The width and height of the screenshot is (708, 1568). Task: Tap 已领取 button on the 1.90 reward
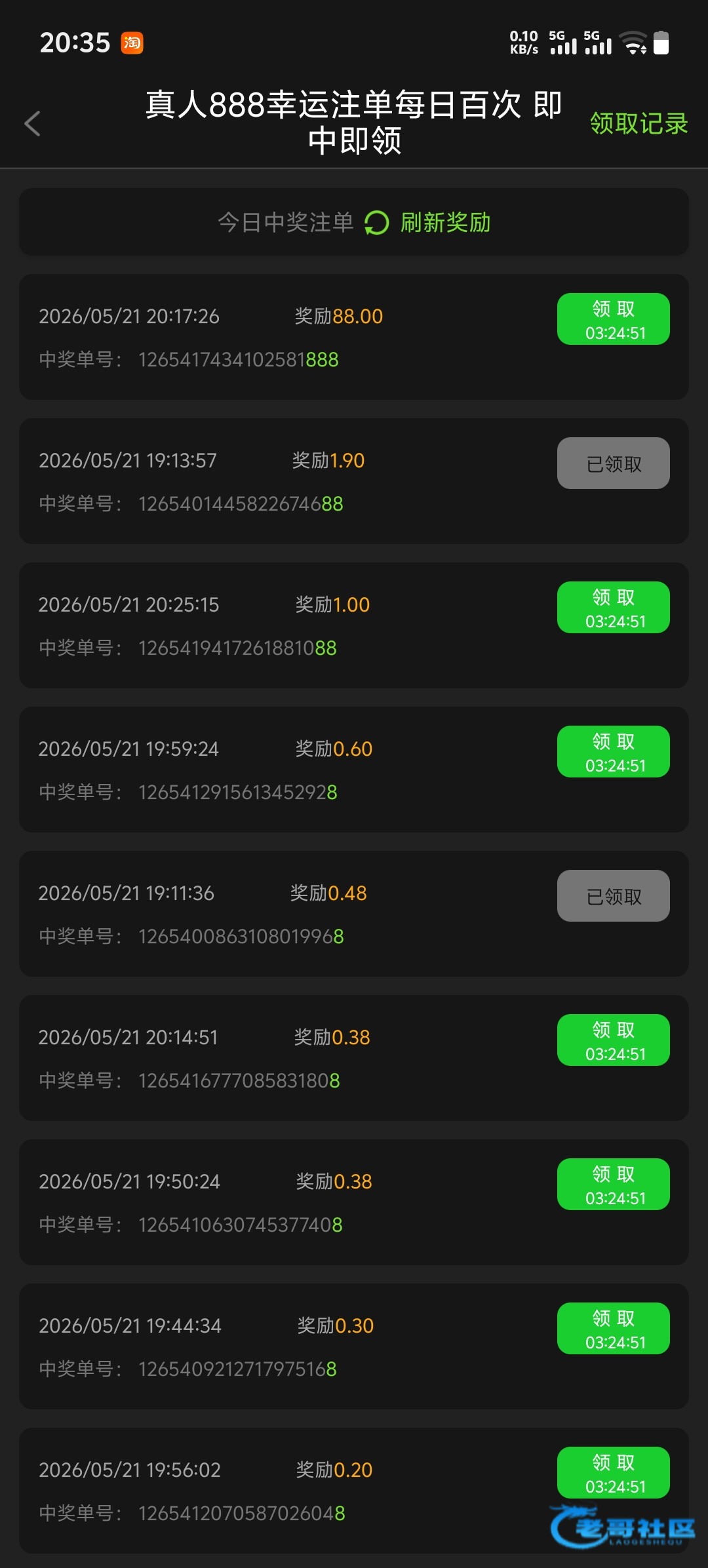click(614, 463)
